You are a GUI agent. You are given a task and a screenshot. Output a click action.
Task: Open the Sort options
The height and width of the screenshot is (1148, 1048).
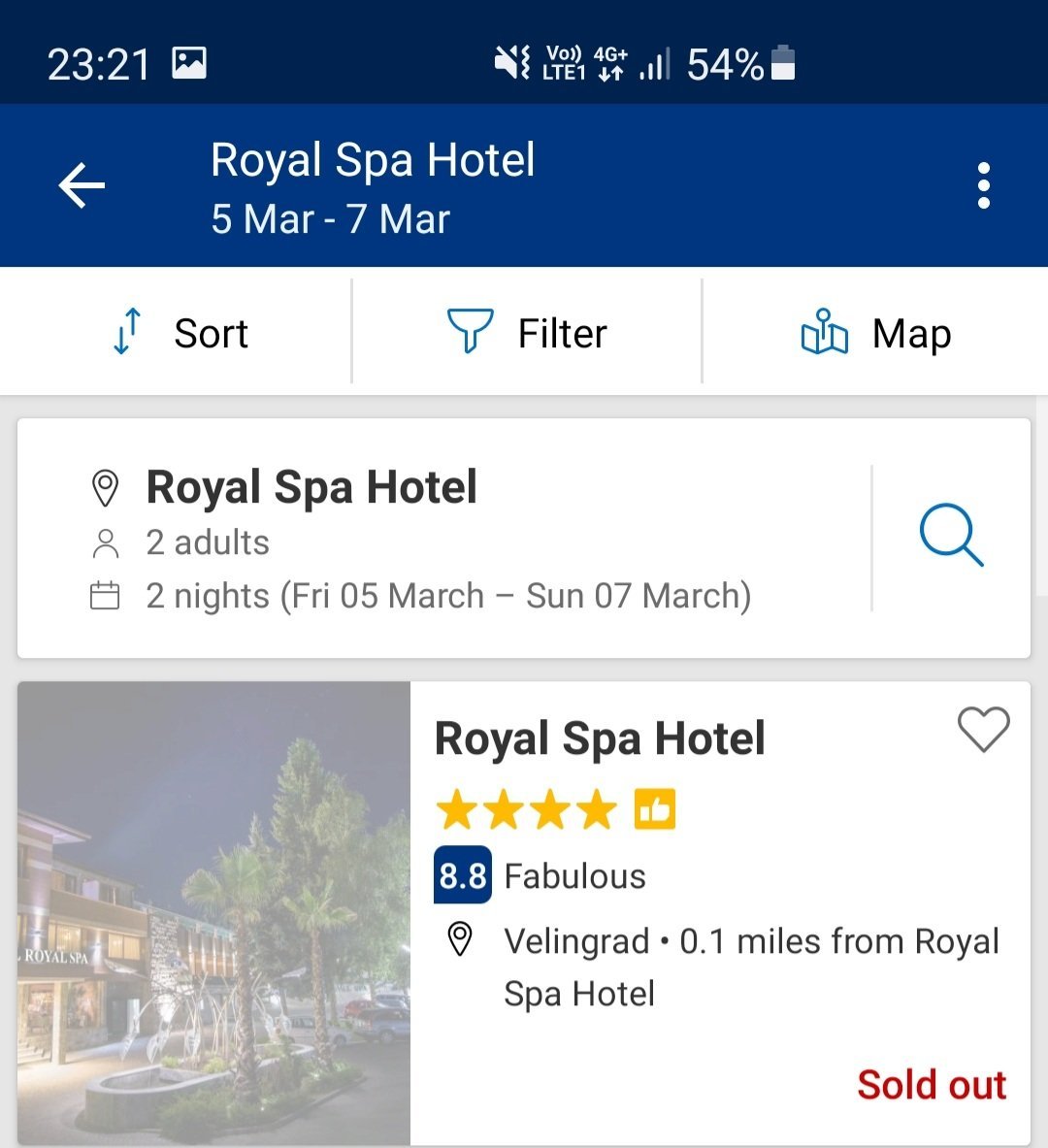(180, 333)
